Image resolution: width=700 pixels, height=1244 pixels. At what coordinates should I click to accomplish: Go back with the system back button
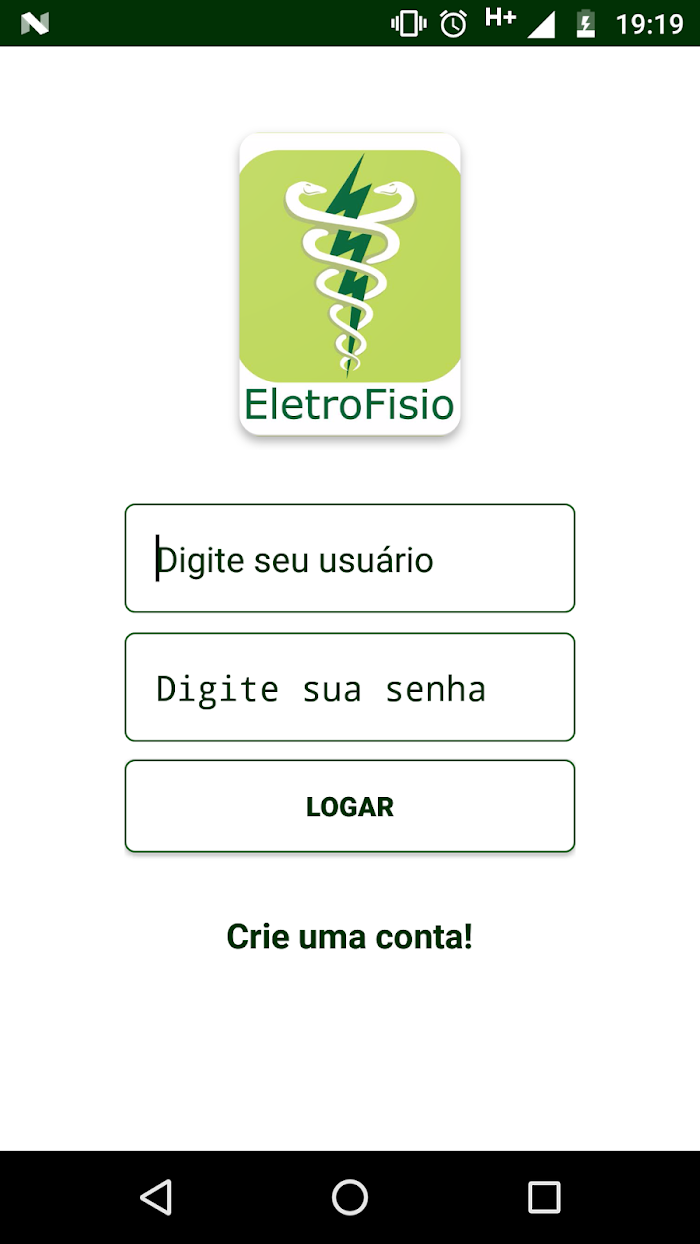click(156, 1197)
